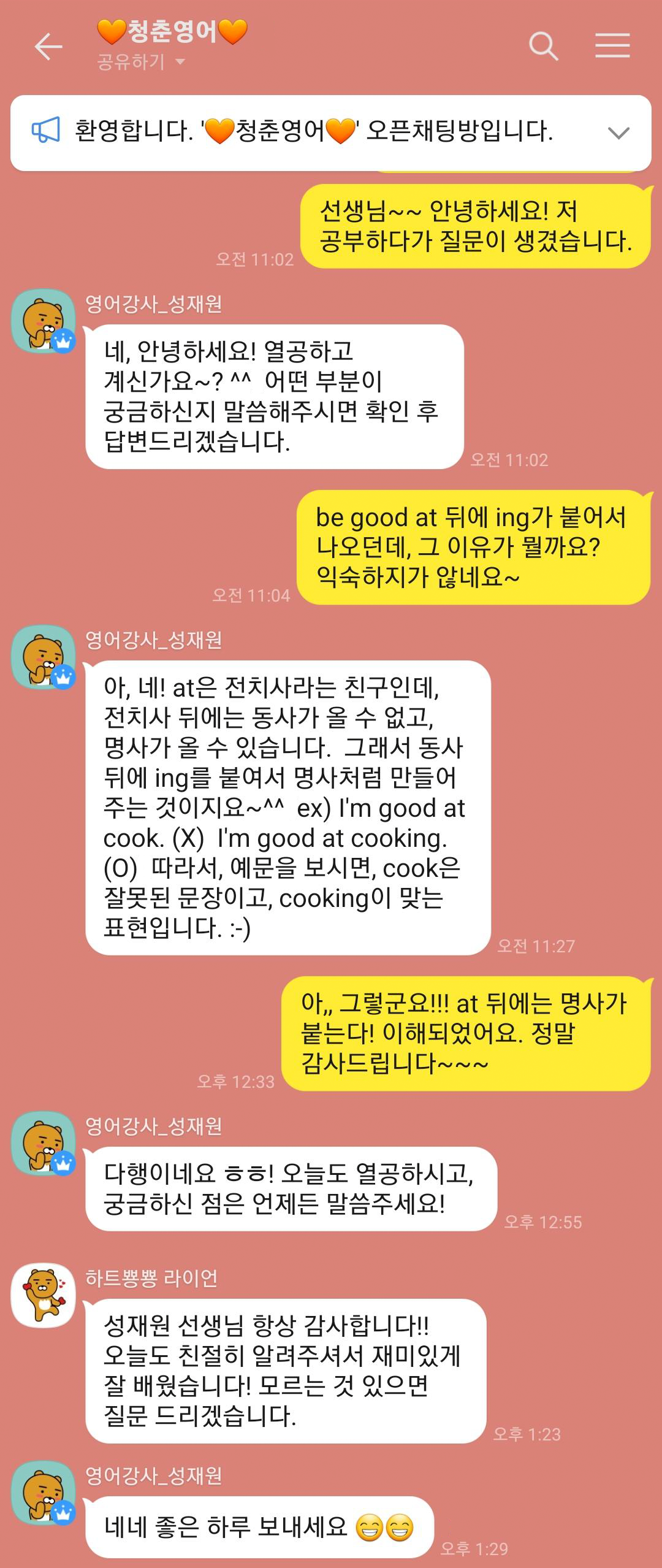Tap the megaphone notice at the top
The width and height of the screenshot is (662, 1568).
(x=46, y=131)
